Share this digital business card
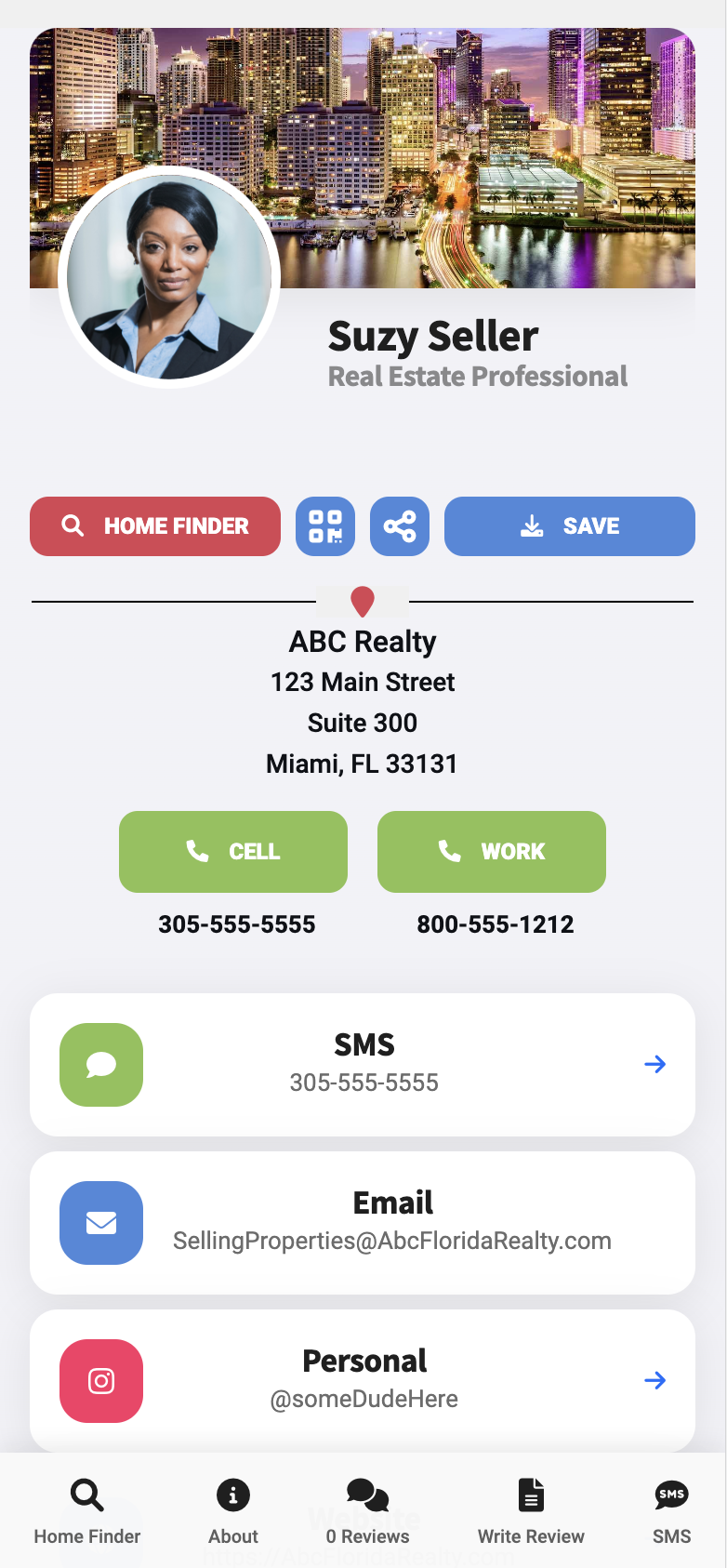This screenshot has height=1568, width=727. pos(400,526)
